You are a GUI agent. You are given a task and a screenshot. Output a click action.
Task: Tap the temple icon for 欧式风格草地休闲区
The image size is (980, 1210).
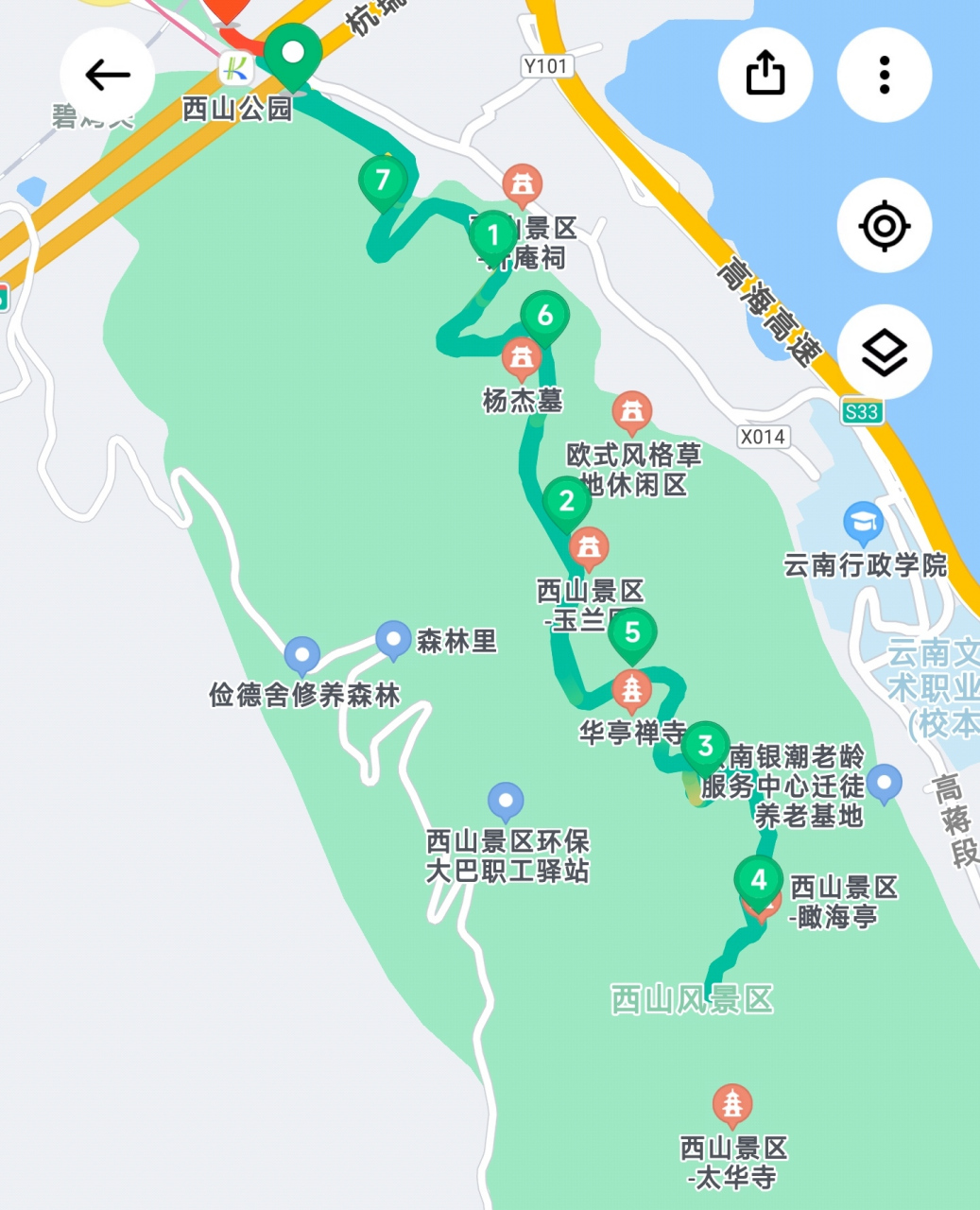(631, 411)
